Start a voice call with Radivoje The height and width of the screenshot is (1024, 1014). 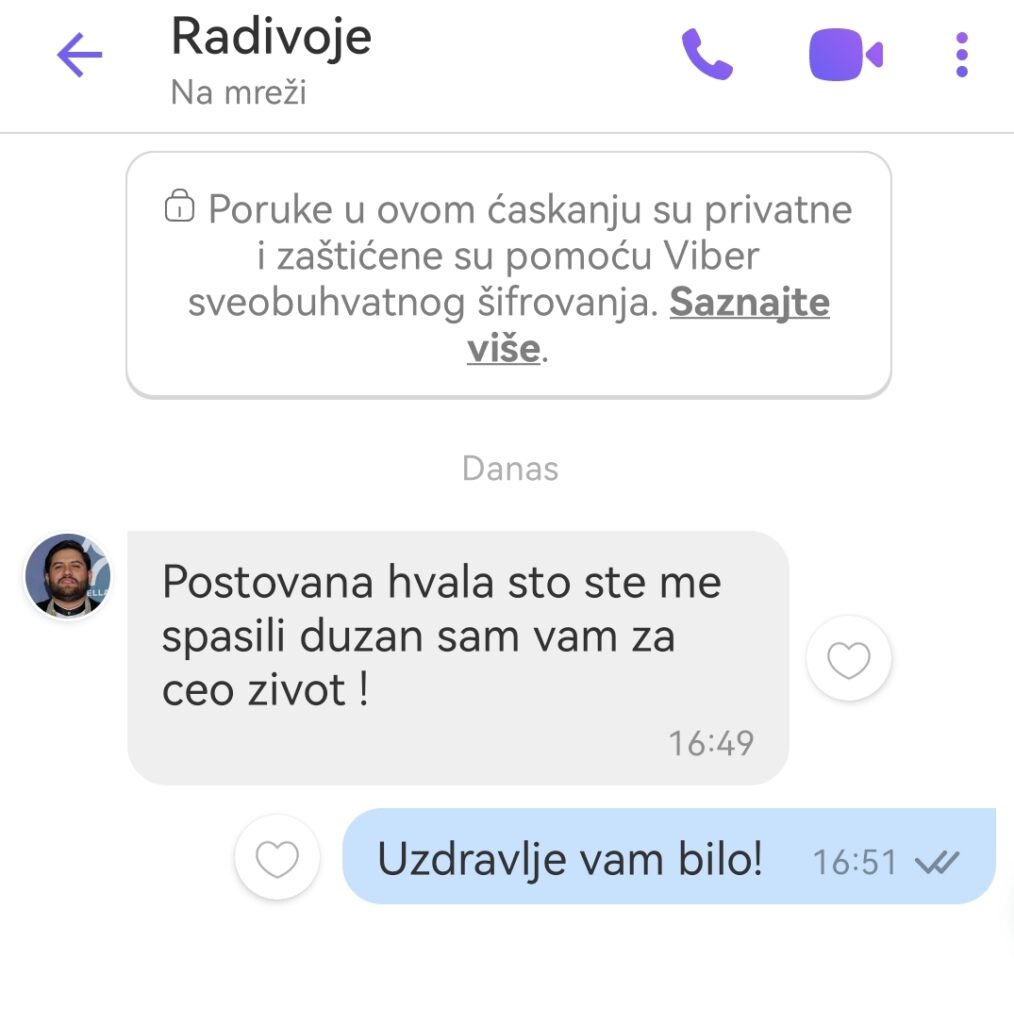[707, 54]
